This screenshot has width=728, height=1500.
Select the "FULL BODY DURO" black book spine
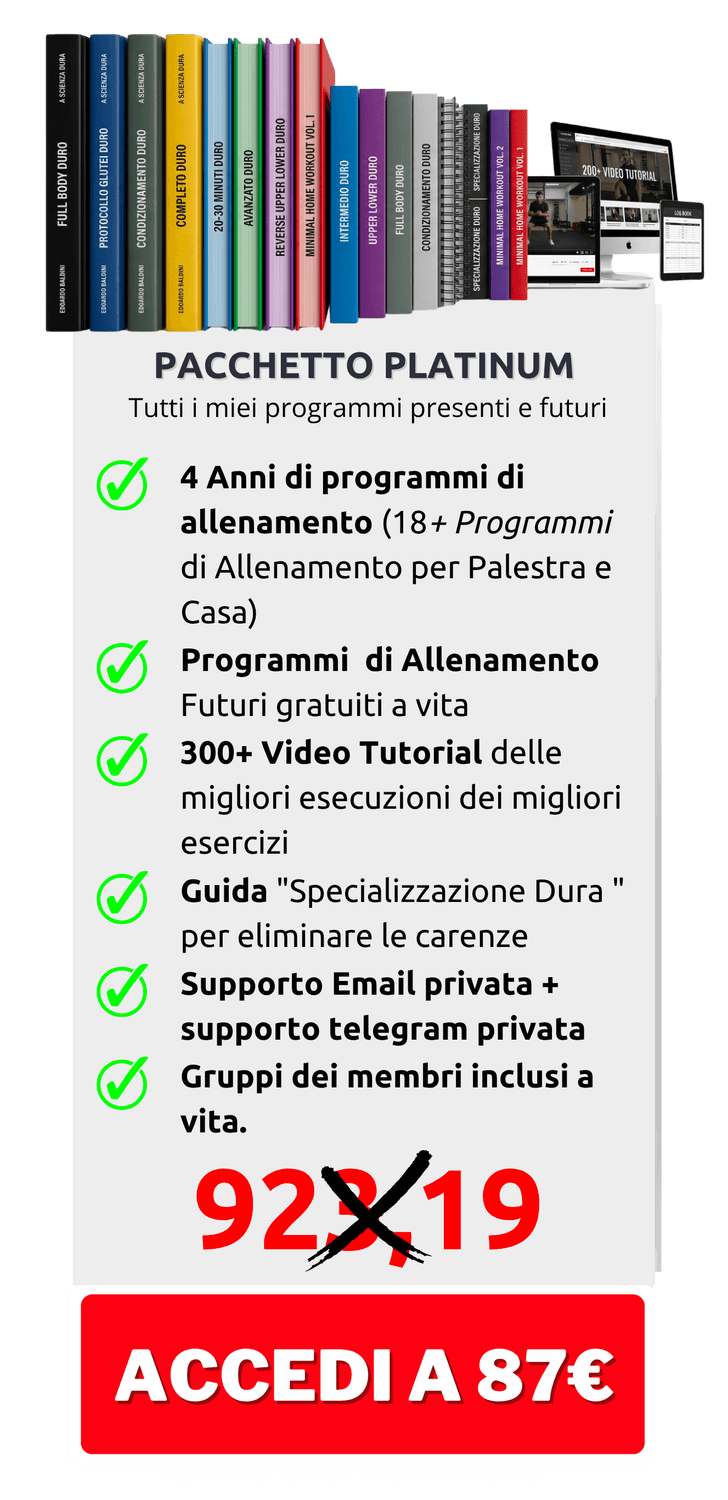pyautogui.click(x=62, y=180)
